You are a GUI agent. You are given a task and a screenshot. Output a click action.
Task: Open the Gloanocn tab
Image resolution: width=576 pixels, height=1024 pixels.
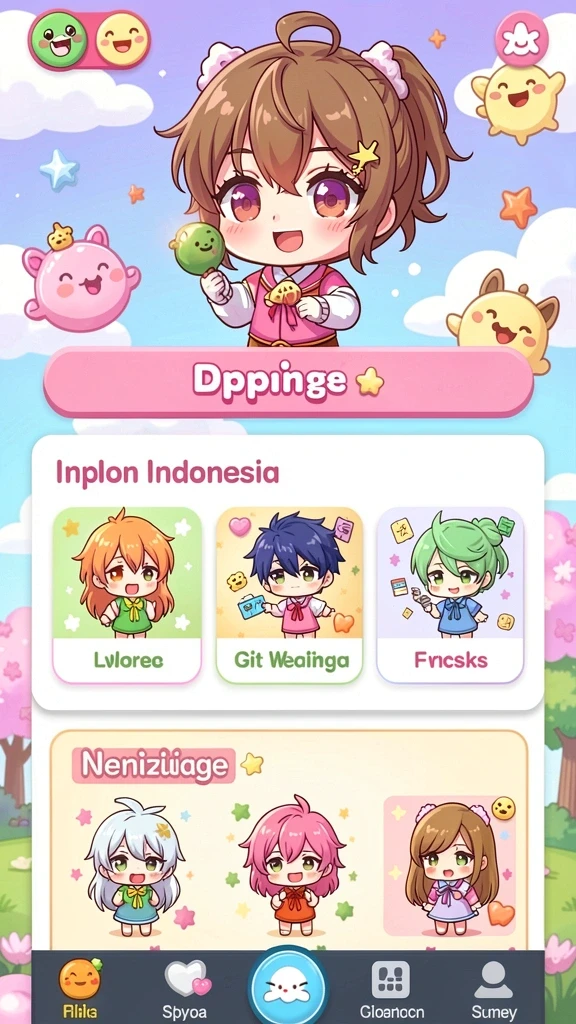coord(391,987)
